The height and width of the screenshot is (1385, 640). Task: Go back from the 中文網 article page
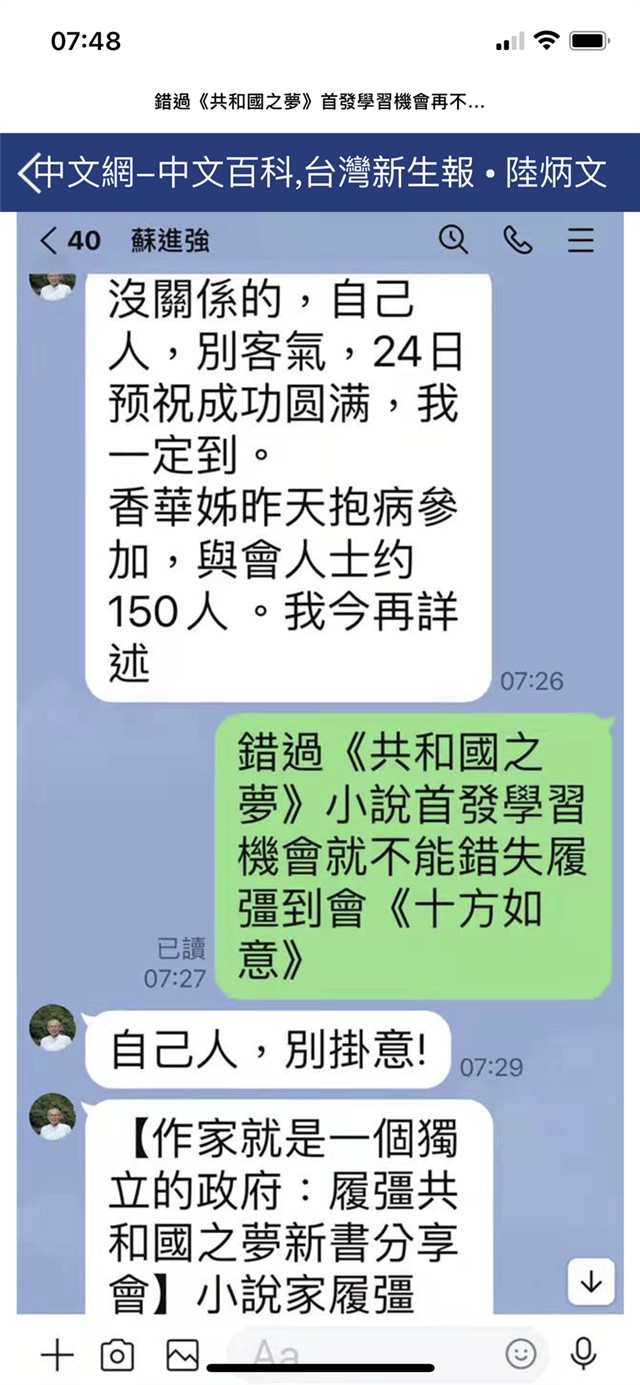pos(28,172)
